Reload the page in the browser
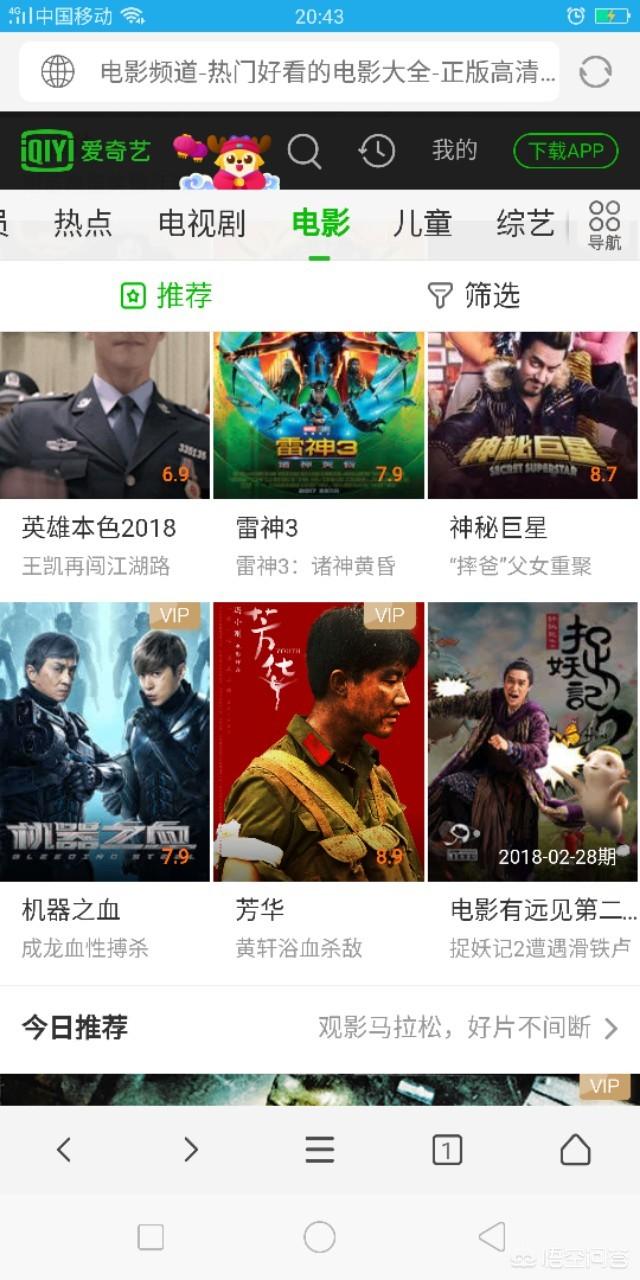 pyautogui.click(x=595, y=72)
